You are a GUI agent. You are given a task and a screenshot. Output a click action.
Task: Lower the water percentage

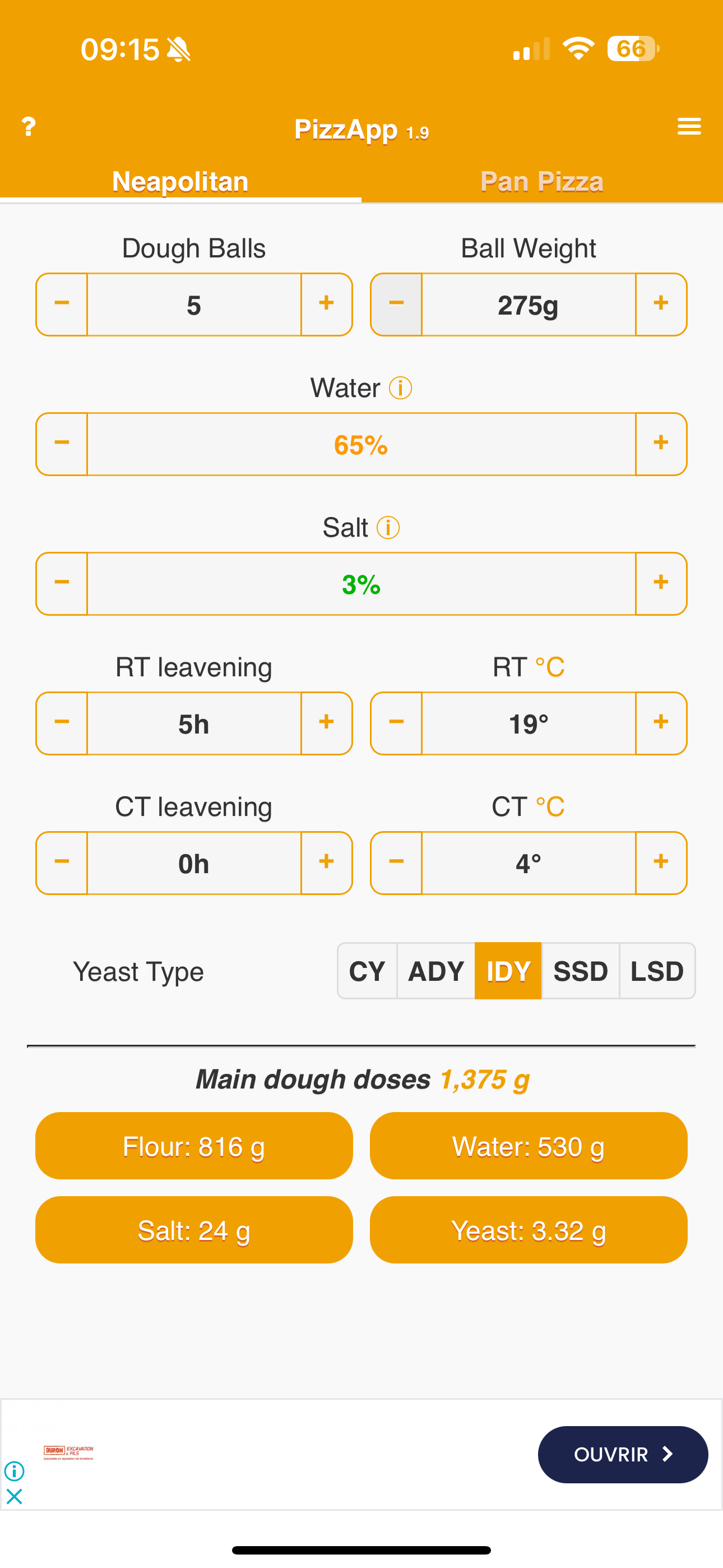click(62, 443)
